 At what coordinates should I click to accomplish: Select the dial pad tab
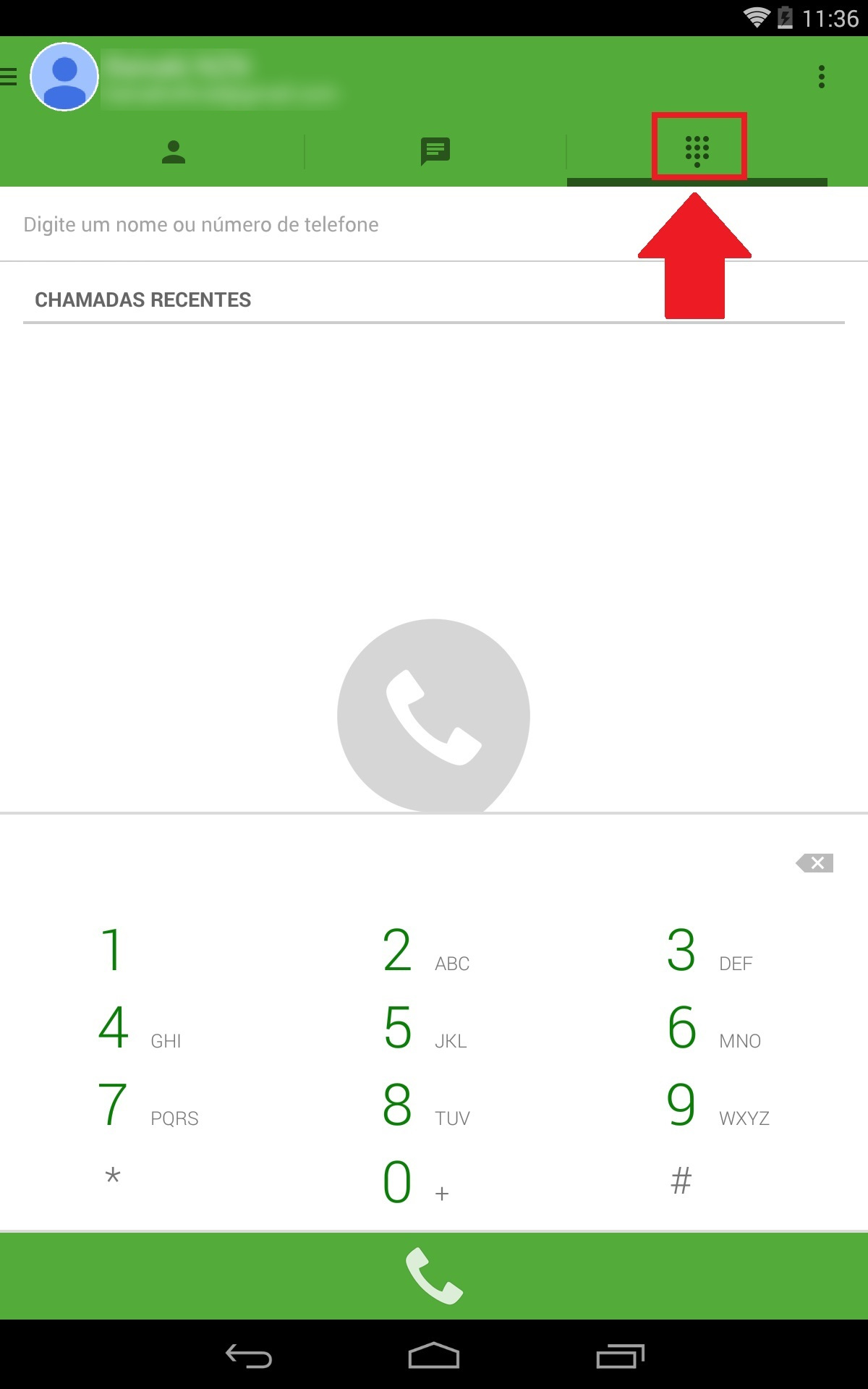pos(697,150)
